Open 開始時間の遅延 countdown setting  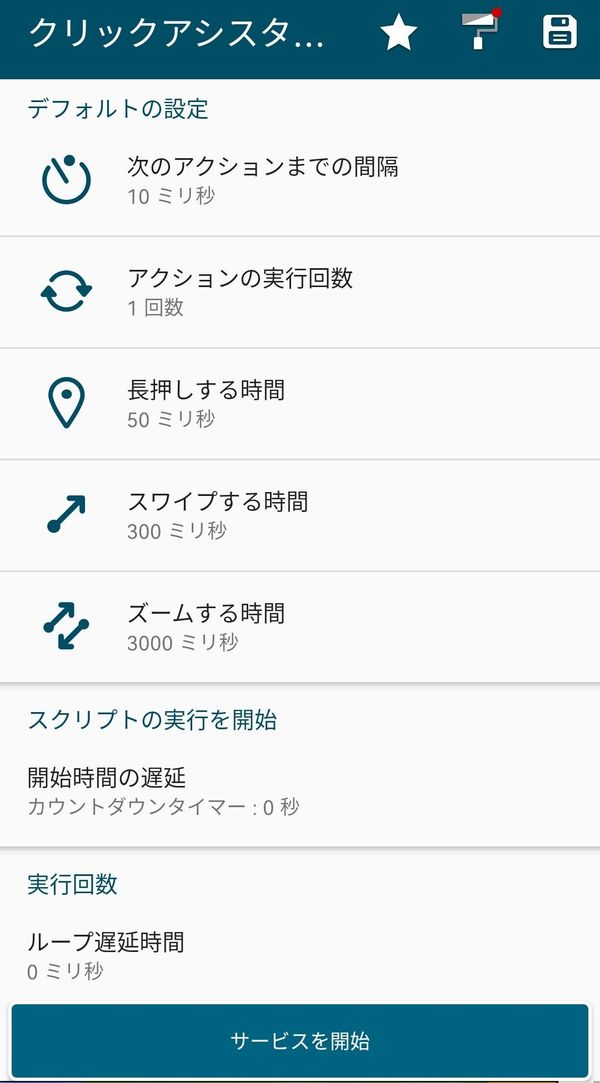pos(300,792)
